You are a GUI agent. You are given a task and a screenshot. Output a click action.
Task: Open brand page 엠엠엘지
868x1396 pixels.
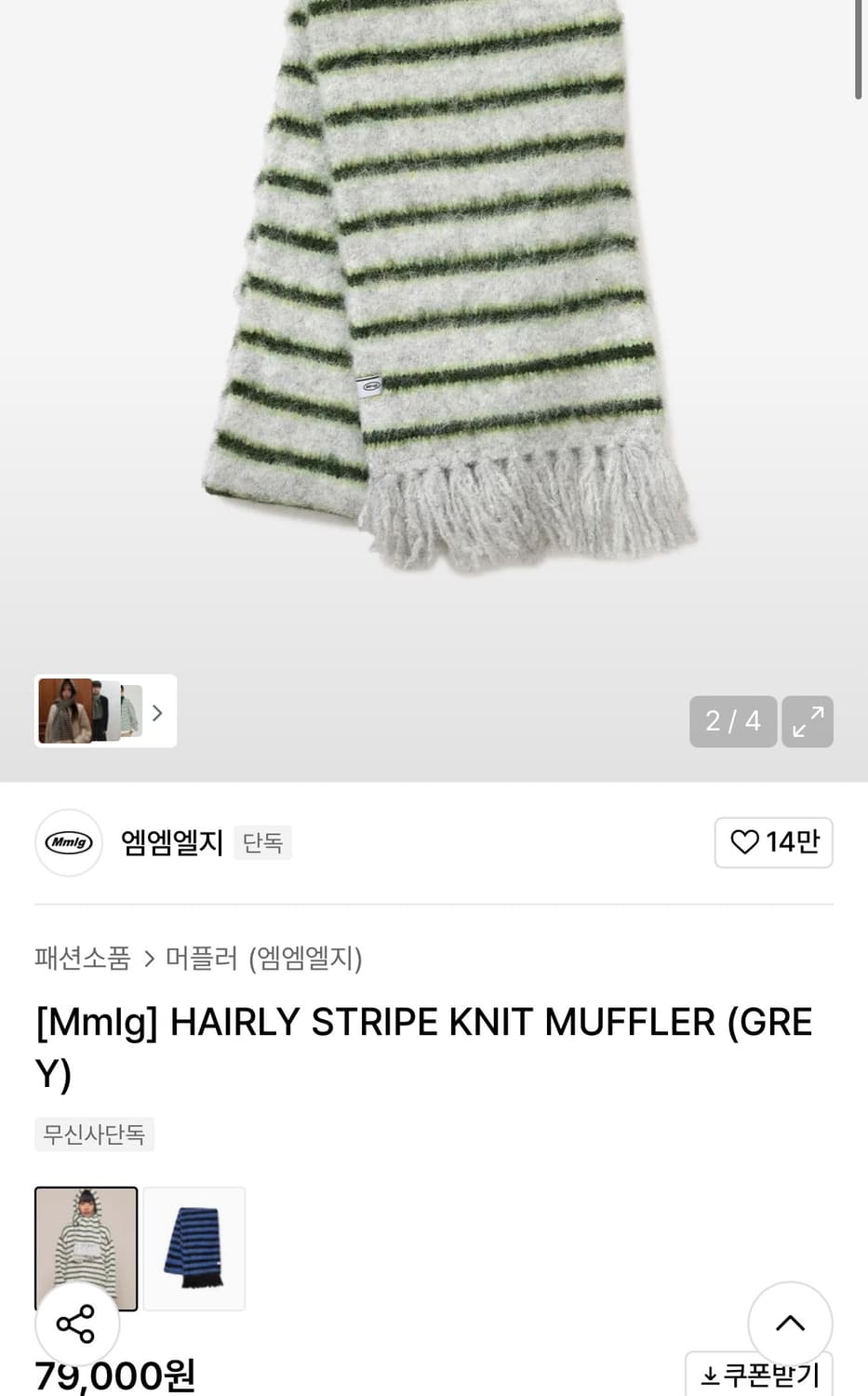click(x=171, y=841)
